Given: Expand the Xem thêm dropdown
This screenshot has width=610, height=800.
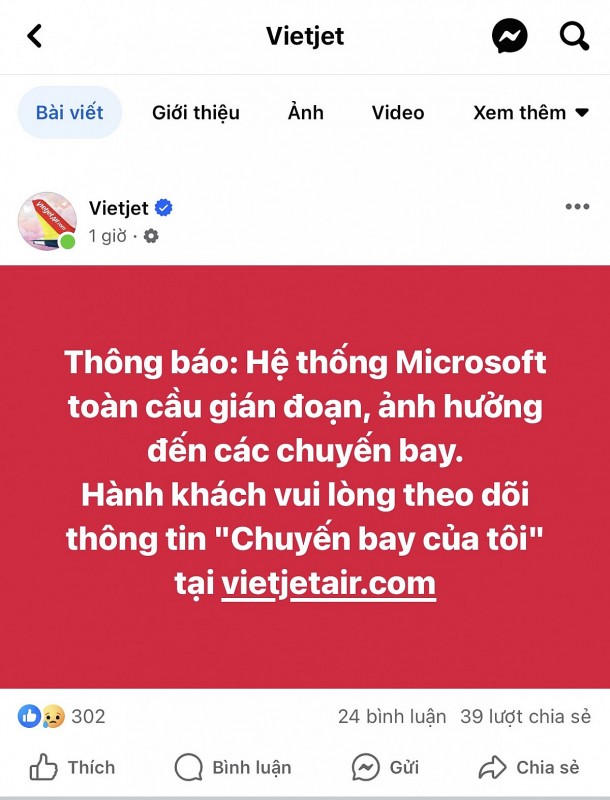Looking at the screenshot, I should (x=531, y=112).
